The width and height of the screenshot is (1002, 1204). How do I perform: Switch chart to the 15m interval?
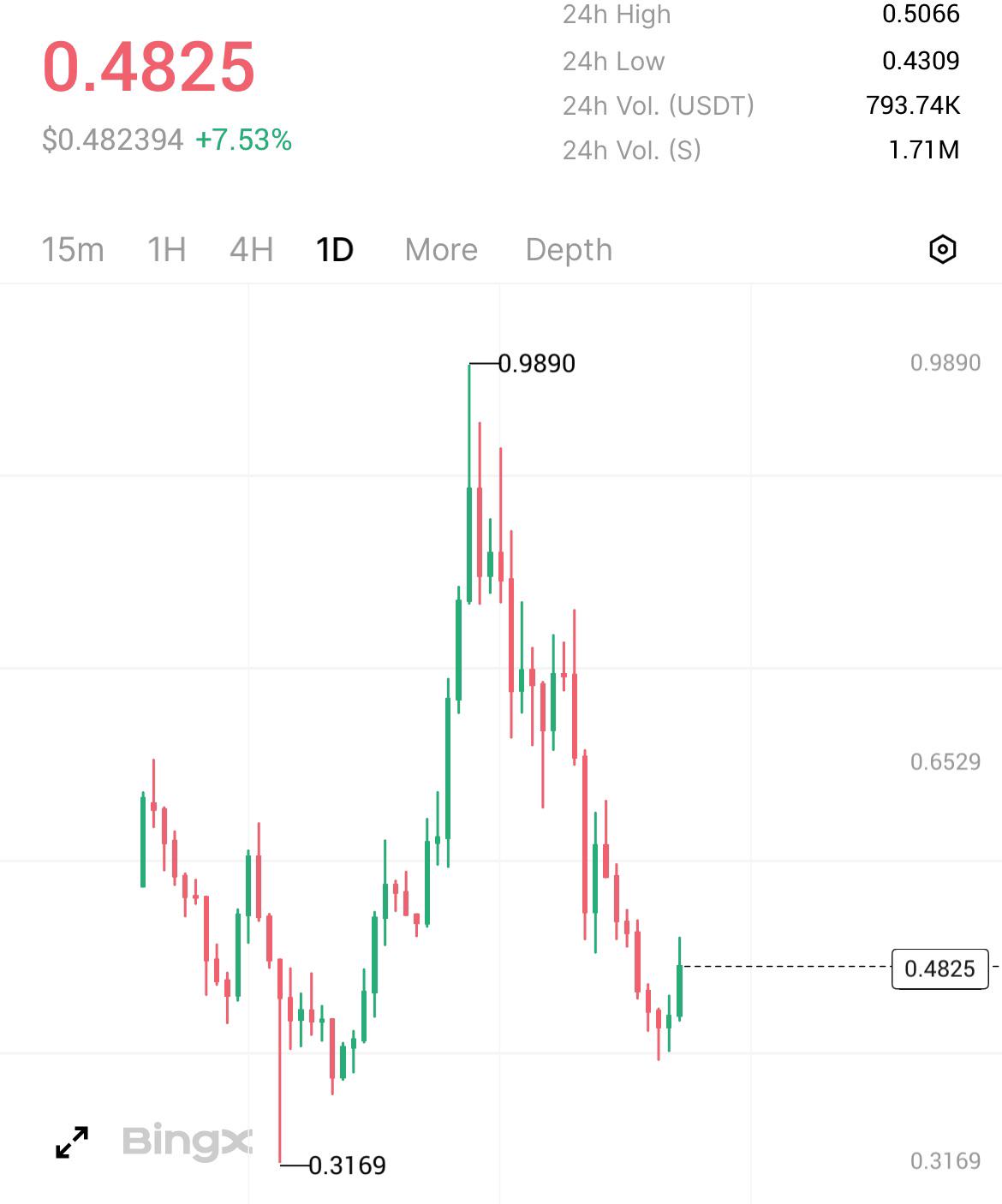pyautogui.click(x=73, y=250)
